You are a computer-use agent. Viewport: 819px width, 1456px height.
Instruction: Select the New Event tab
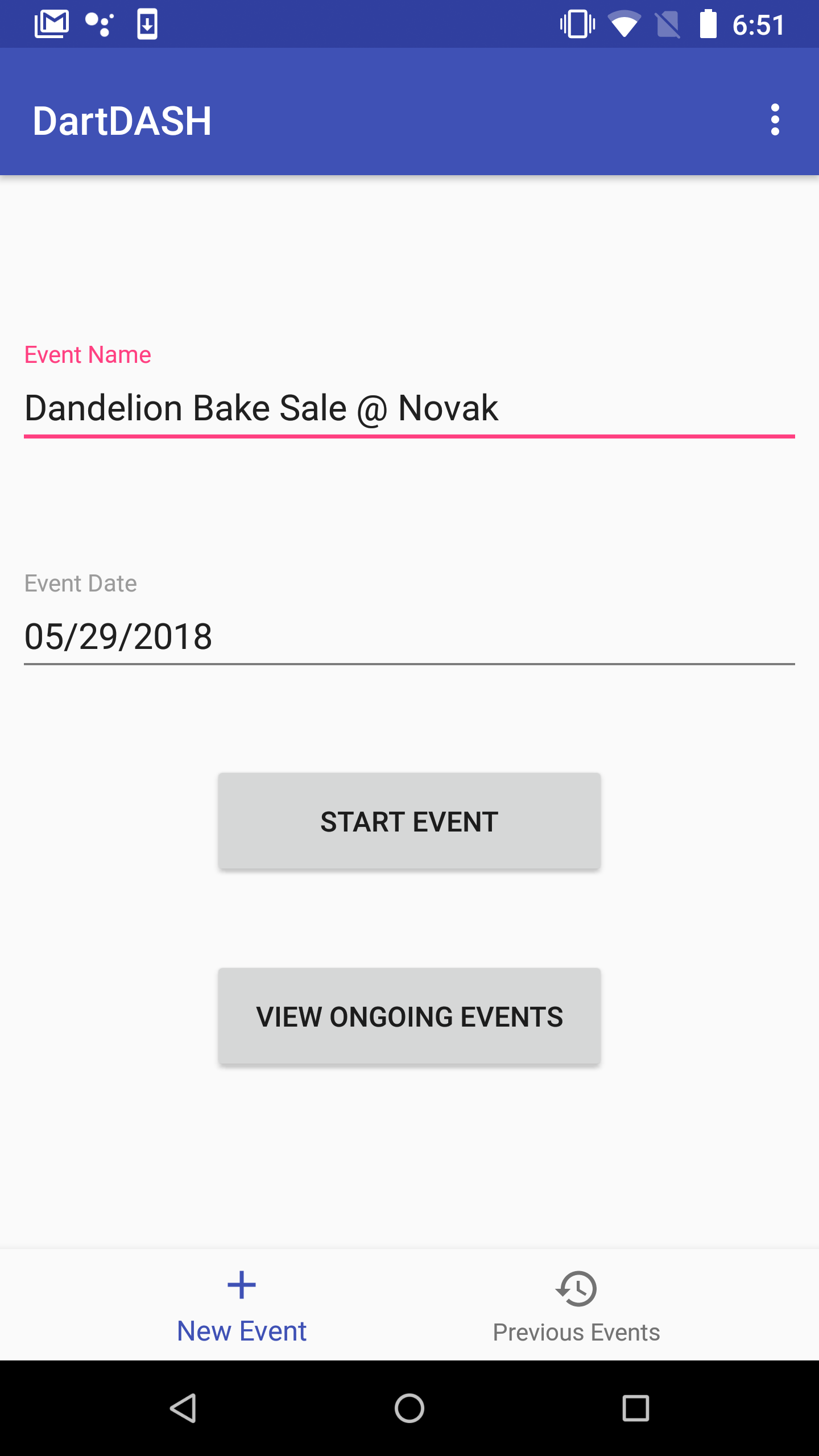(242, 1306)
